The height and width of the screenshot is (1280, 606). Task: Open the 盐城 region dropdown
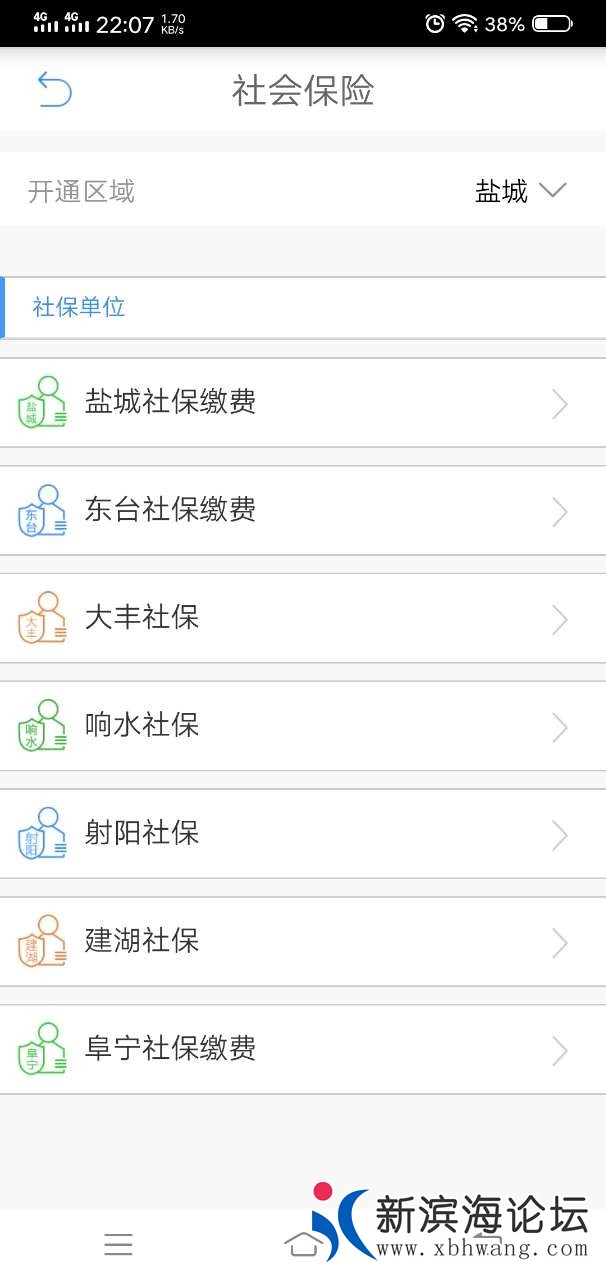pos(520,191)
